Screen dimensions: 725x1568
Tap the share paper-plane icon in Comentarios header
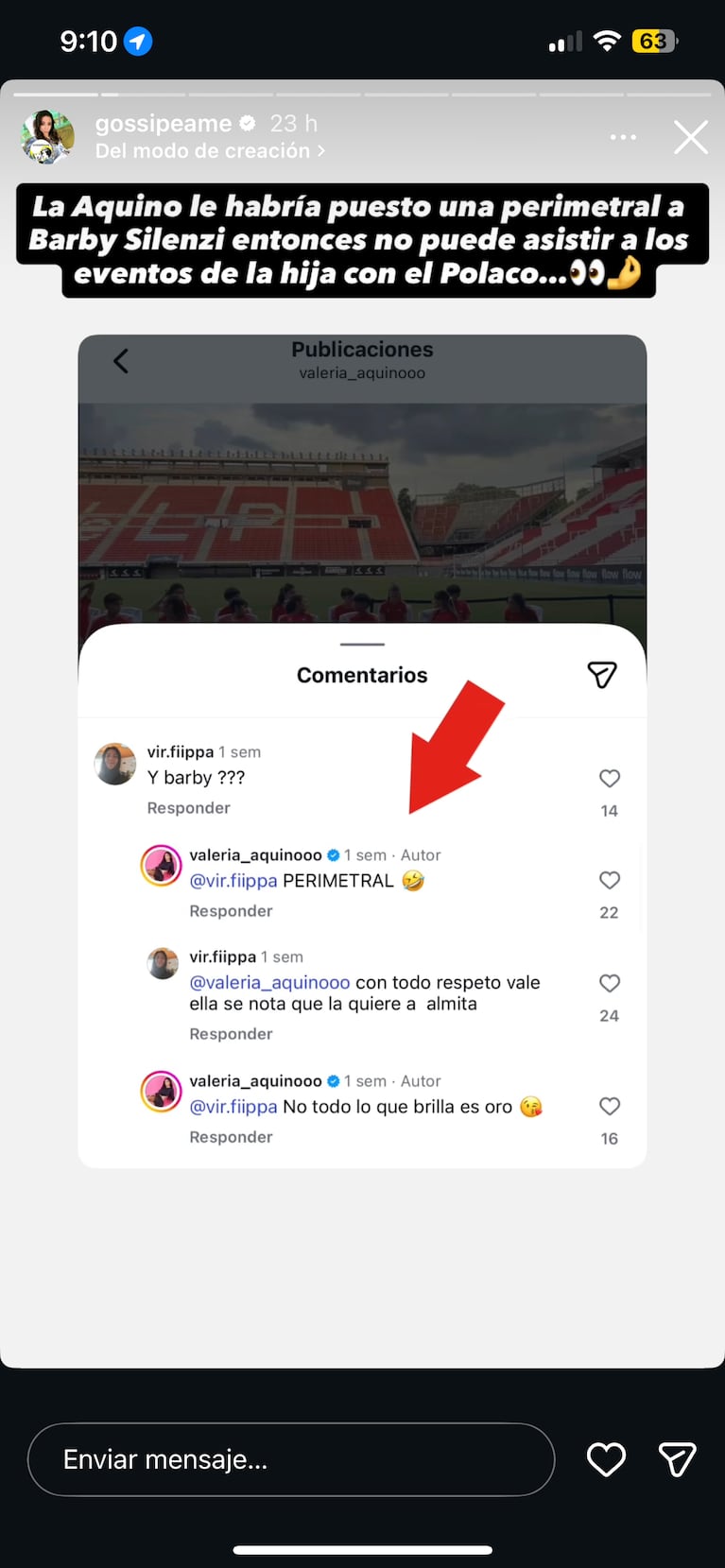602,675
